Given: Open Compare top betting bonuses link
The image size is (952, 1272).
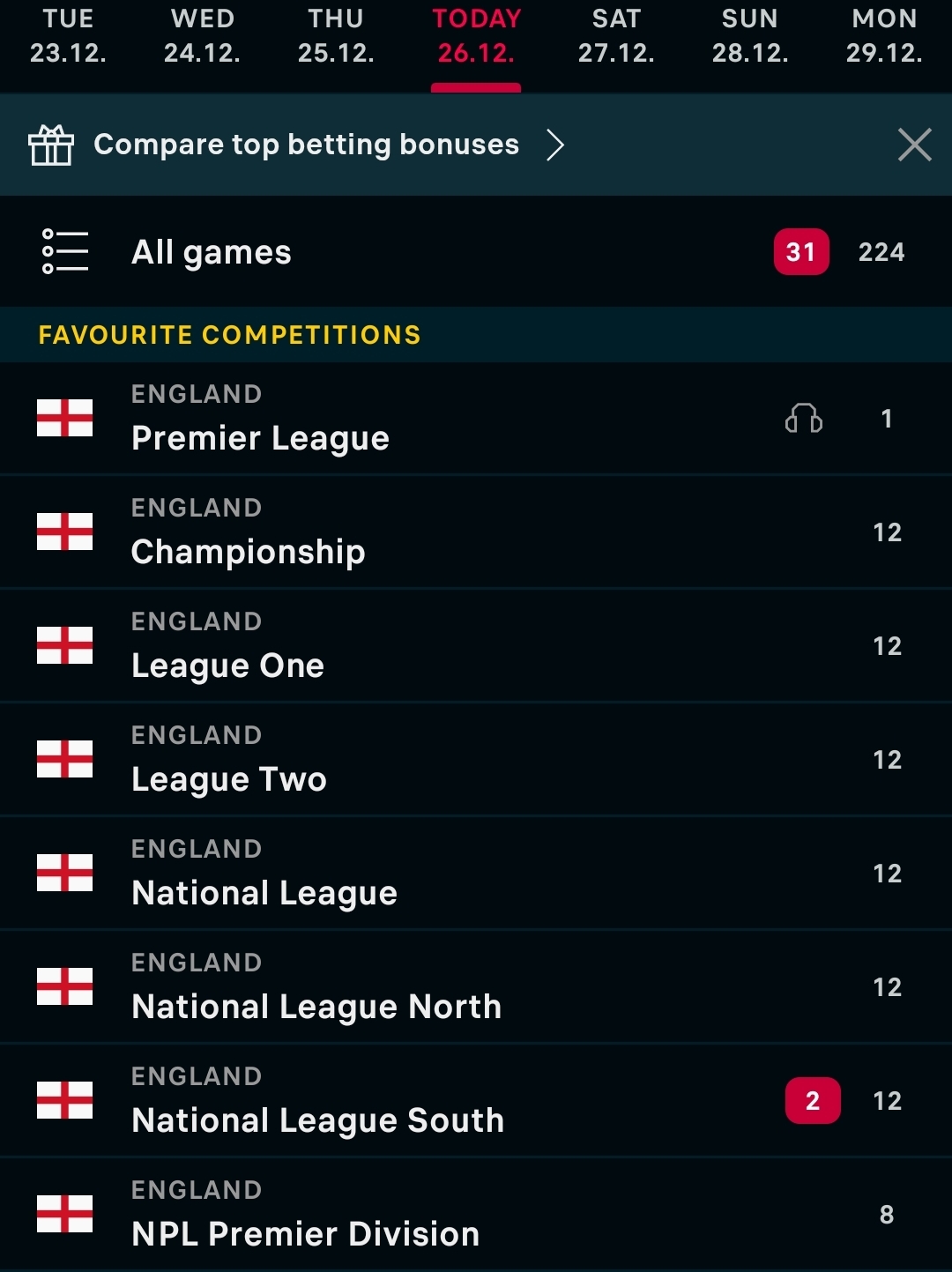Looking at the screenshot, I should 307,145.
